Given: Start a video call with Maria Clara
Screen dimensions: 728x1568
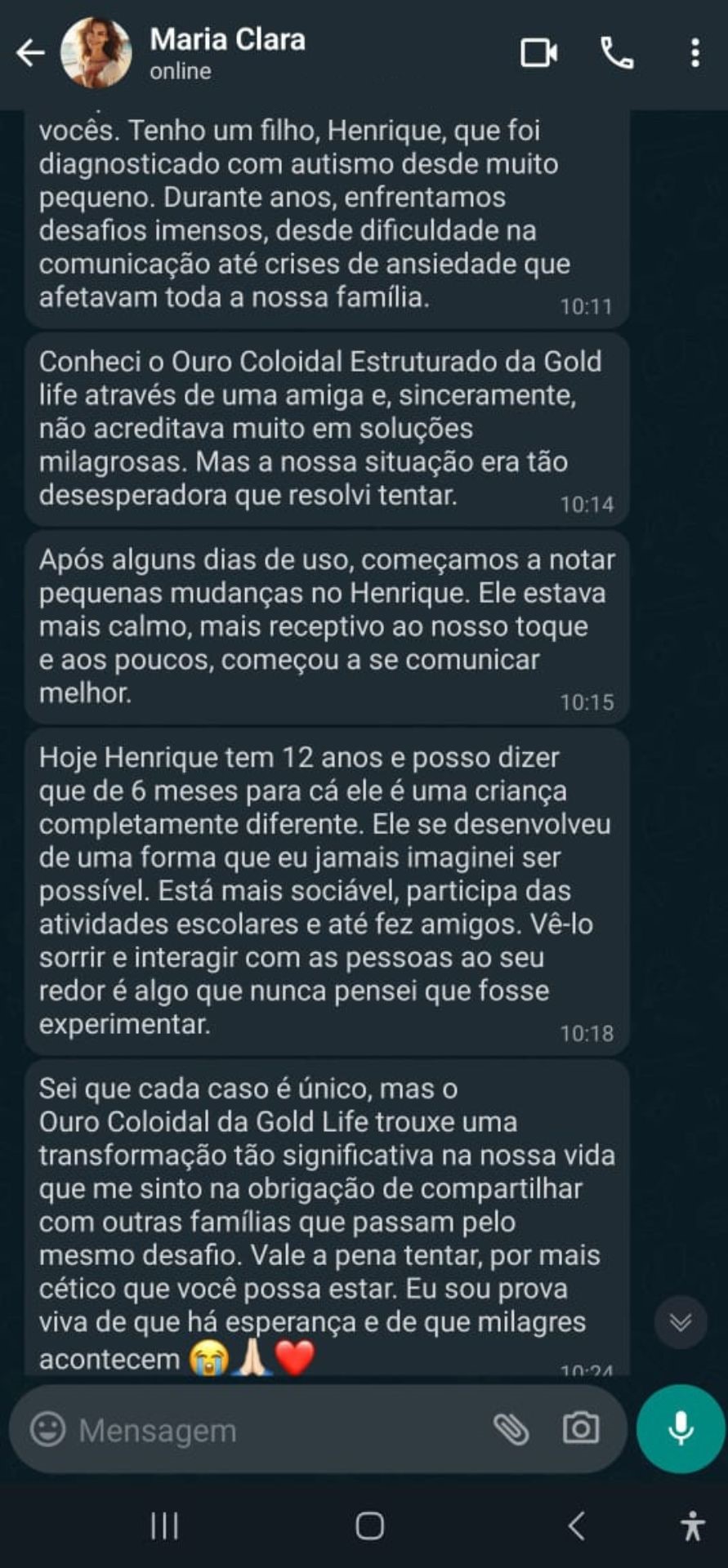Looking at the screenshot, I should coord(539,54).
